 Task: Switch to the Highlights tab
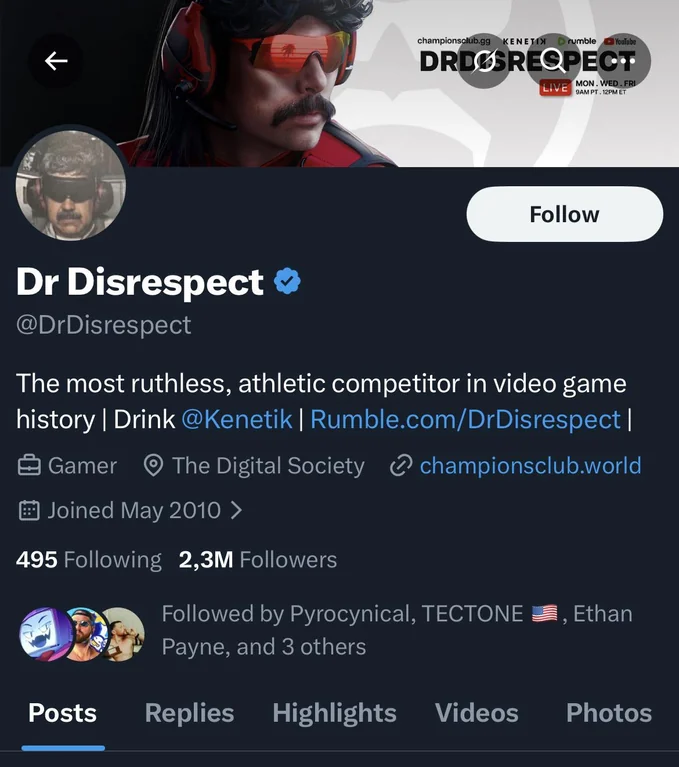click(334, 713)
